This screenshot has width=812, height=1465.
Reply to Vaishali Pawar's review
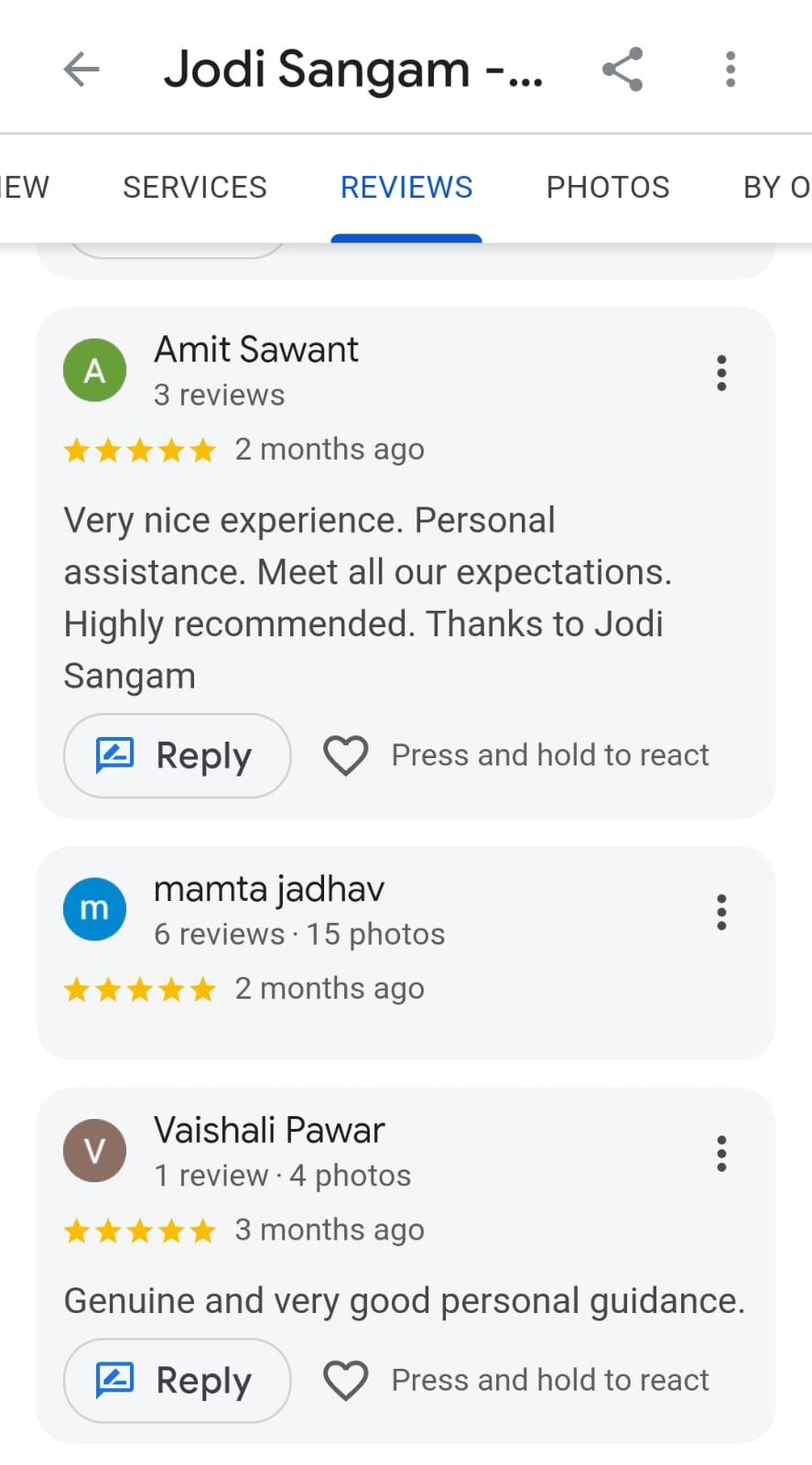point(177,1381)
